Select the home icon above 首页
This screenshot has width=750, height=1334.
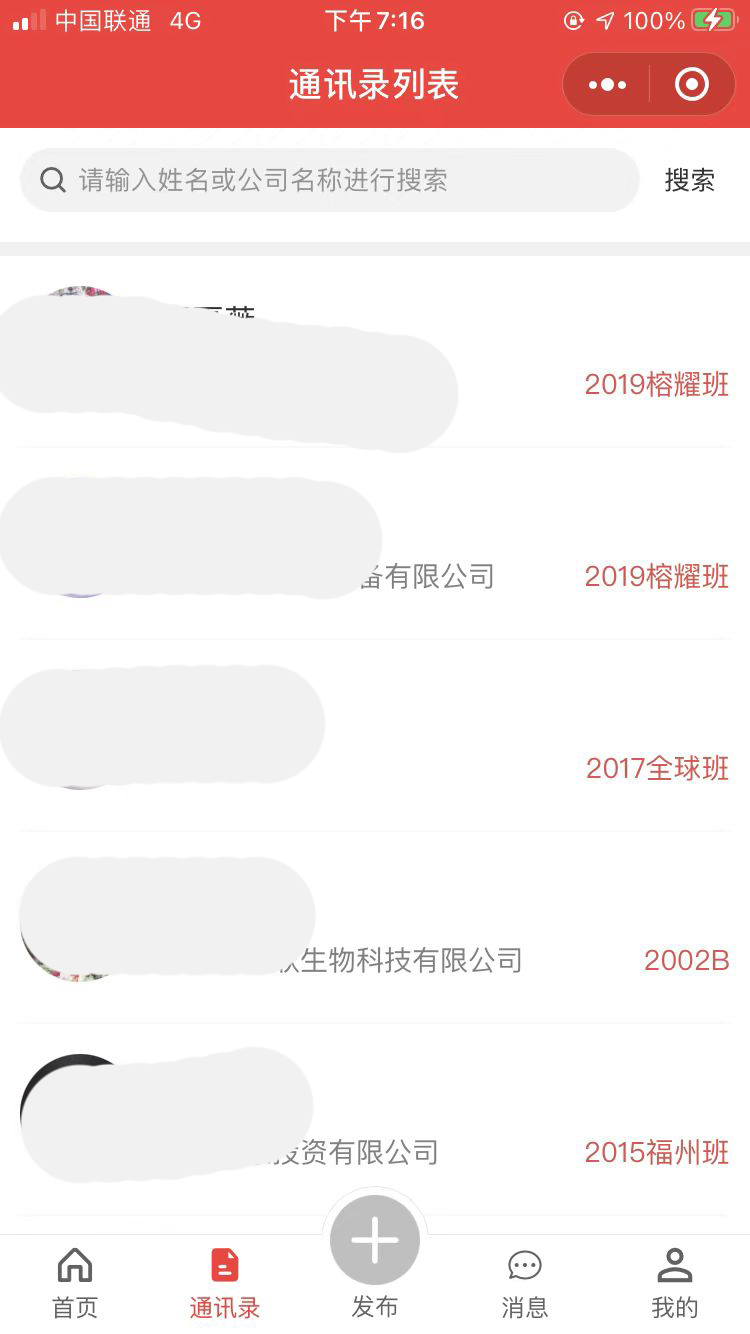click(x=75, y=1265)
